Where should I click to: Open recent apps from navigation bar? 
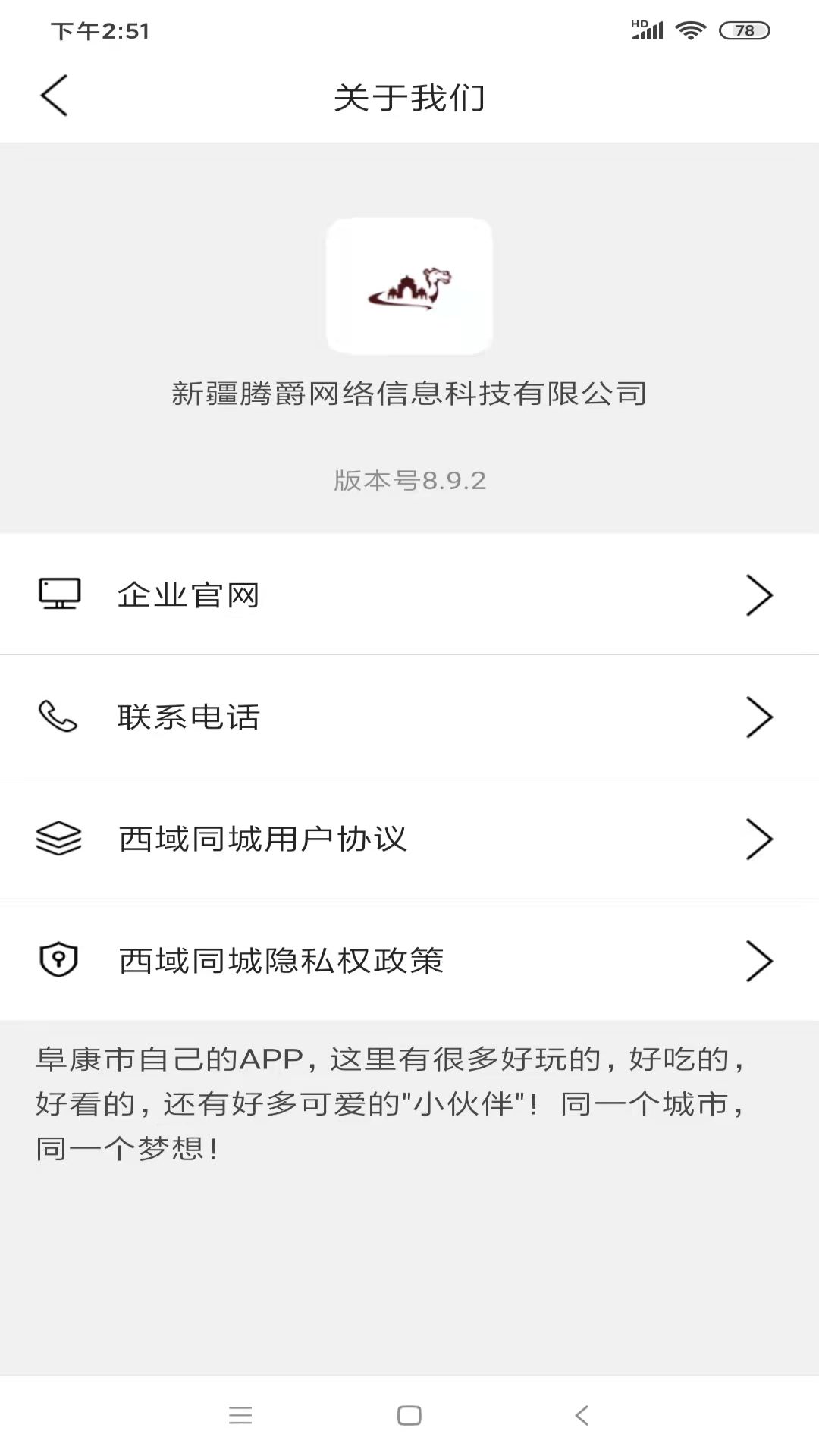tap(240, 1415)
